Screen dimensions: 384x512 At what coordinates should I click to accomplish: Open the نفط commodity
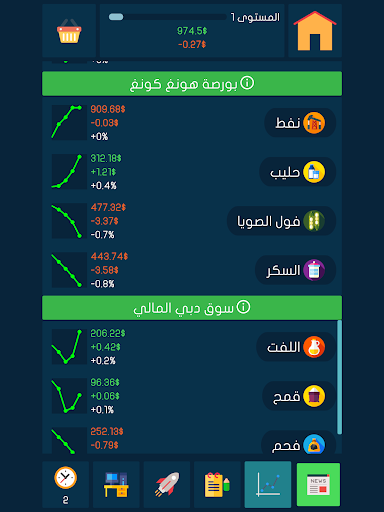(300, 123)
